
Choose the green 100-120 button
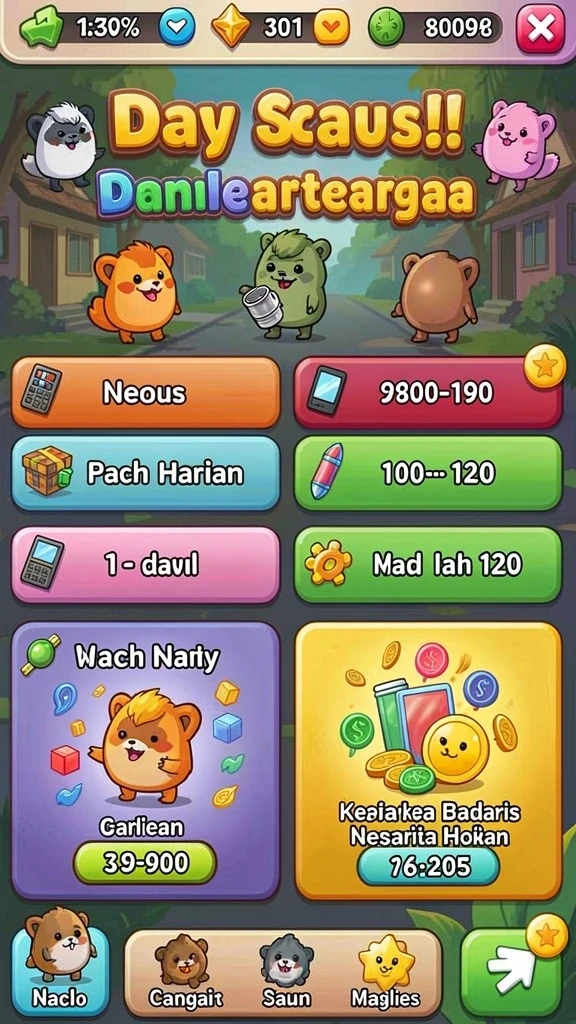(x=428, y=473)
